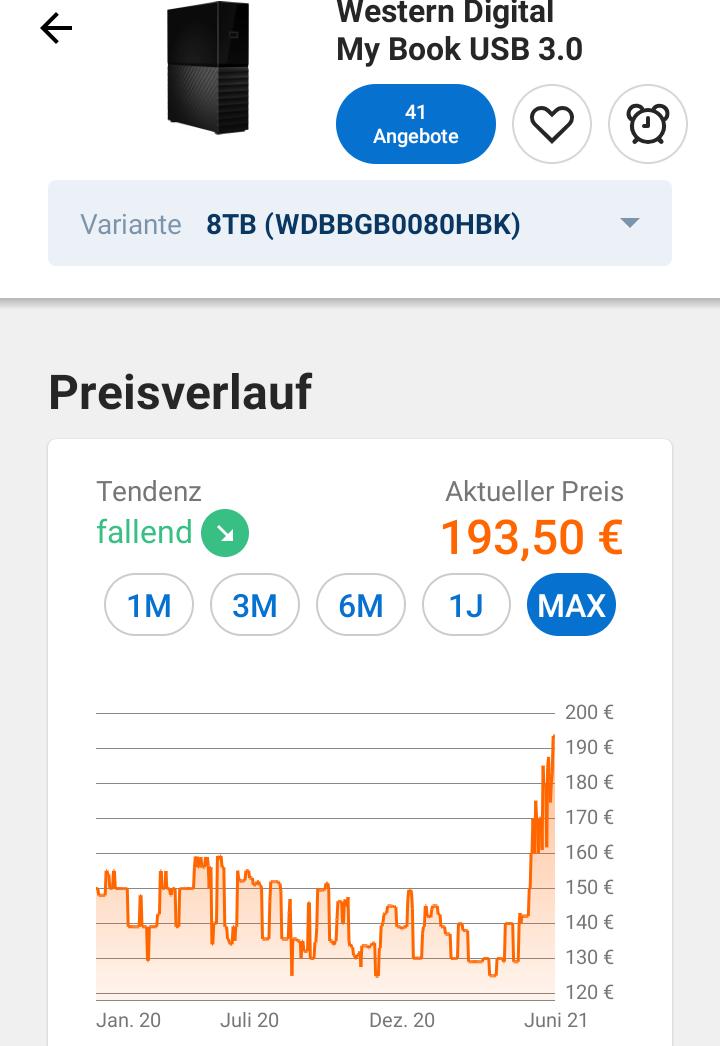
Task: Set a price alert with alarm clock icon
Action: [647, 124]
